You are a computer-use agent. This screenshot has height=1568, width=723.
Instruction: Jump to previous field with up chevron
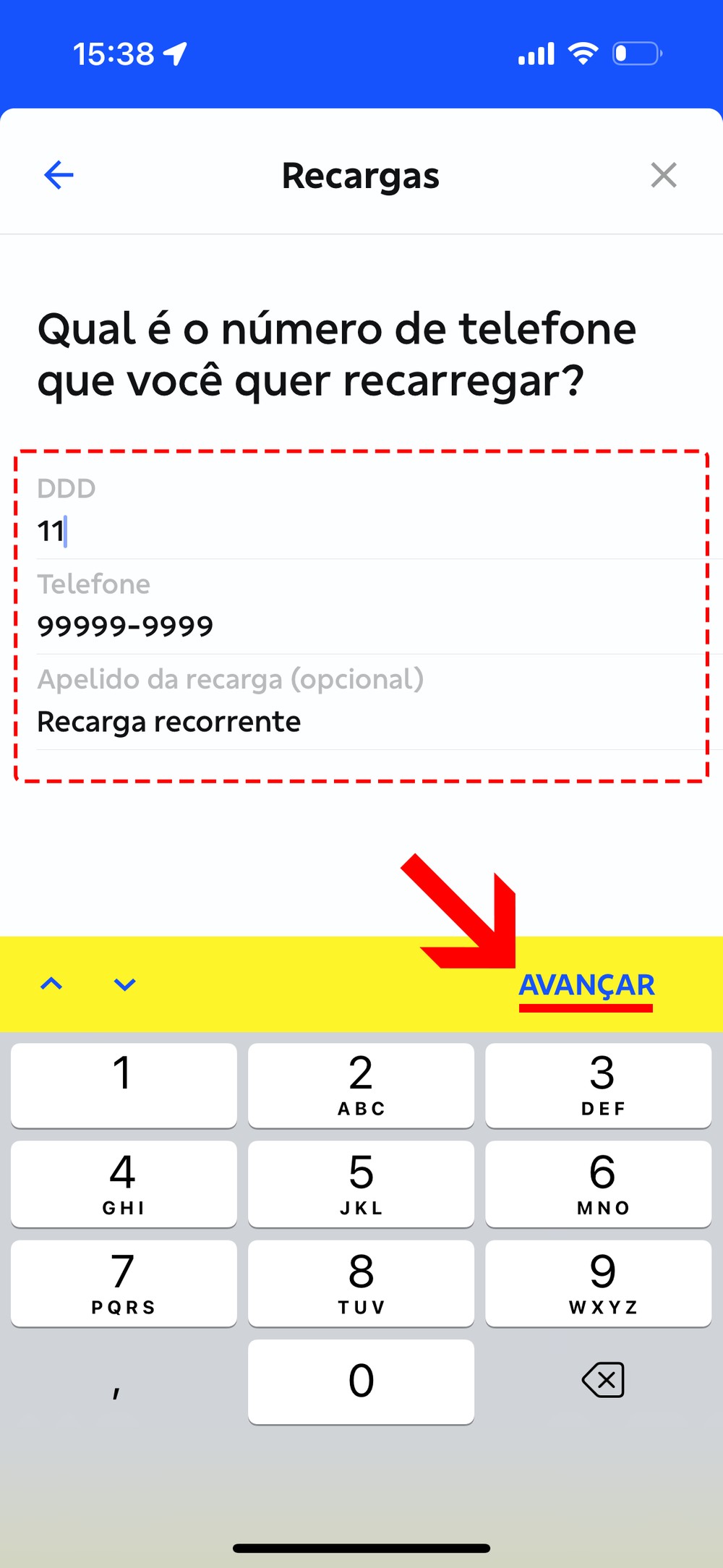pyautogui.click(x=51, y=984)
